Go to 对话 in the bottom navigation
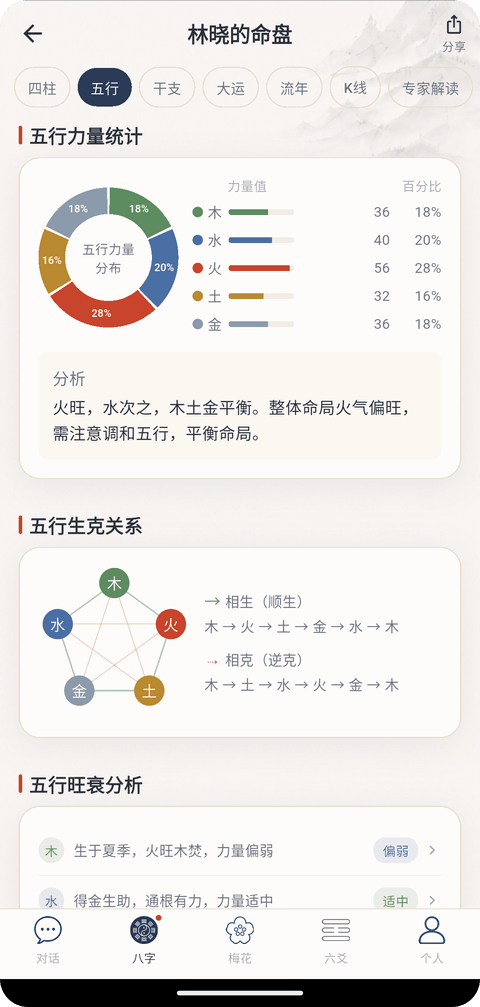The height and width of the screenshot is (1007, 480). [x=48, y=940]
